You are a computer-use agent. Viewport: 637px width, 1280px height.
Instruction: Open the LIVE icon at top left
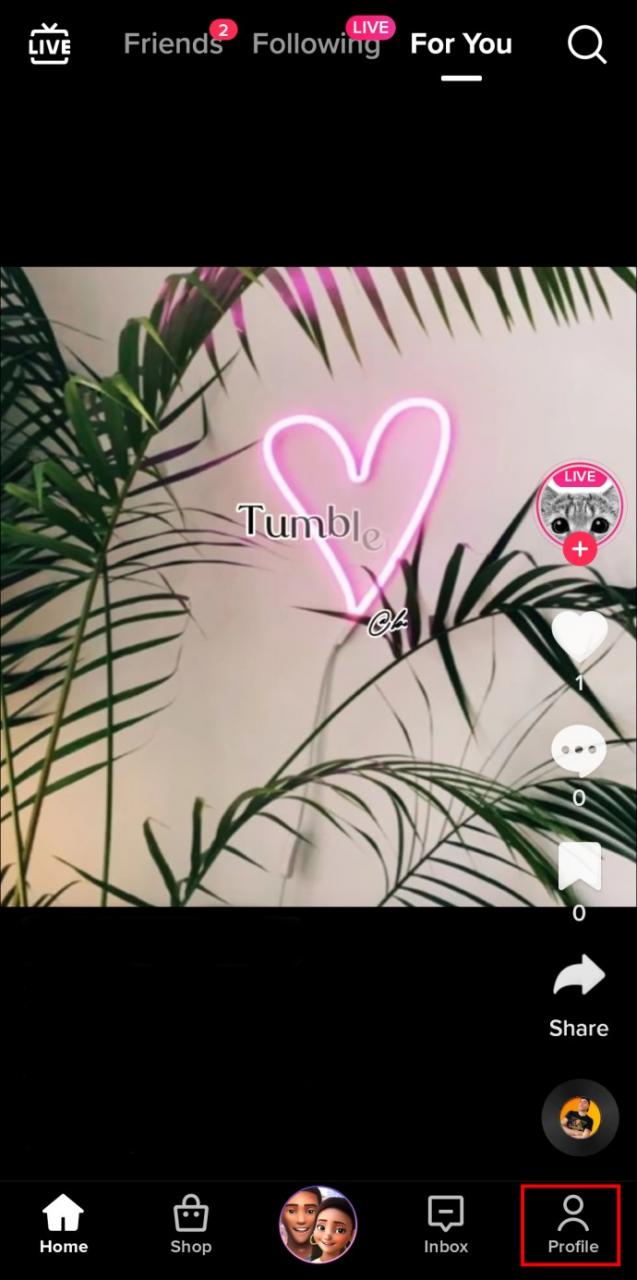tap(50, 43)
